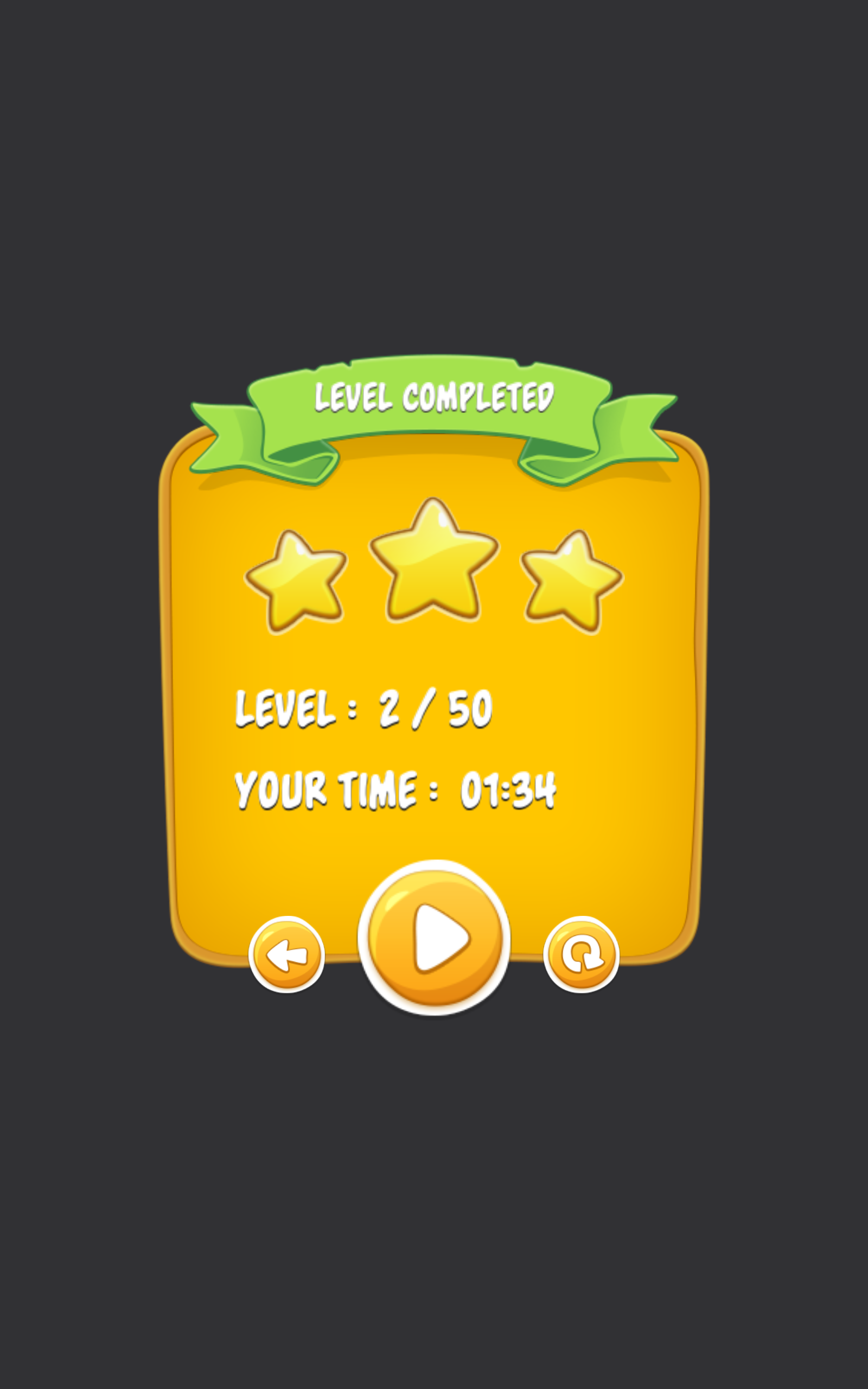Replay this level with the restart button
This screenshot has width=868, height=1389.
[581, 954]
